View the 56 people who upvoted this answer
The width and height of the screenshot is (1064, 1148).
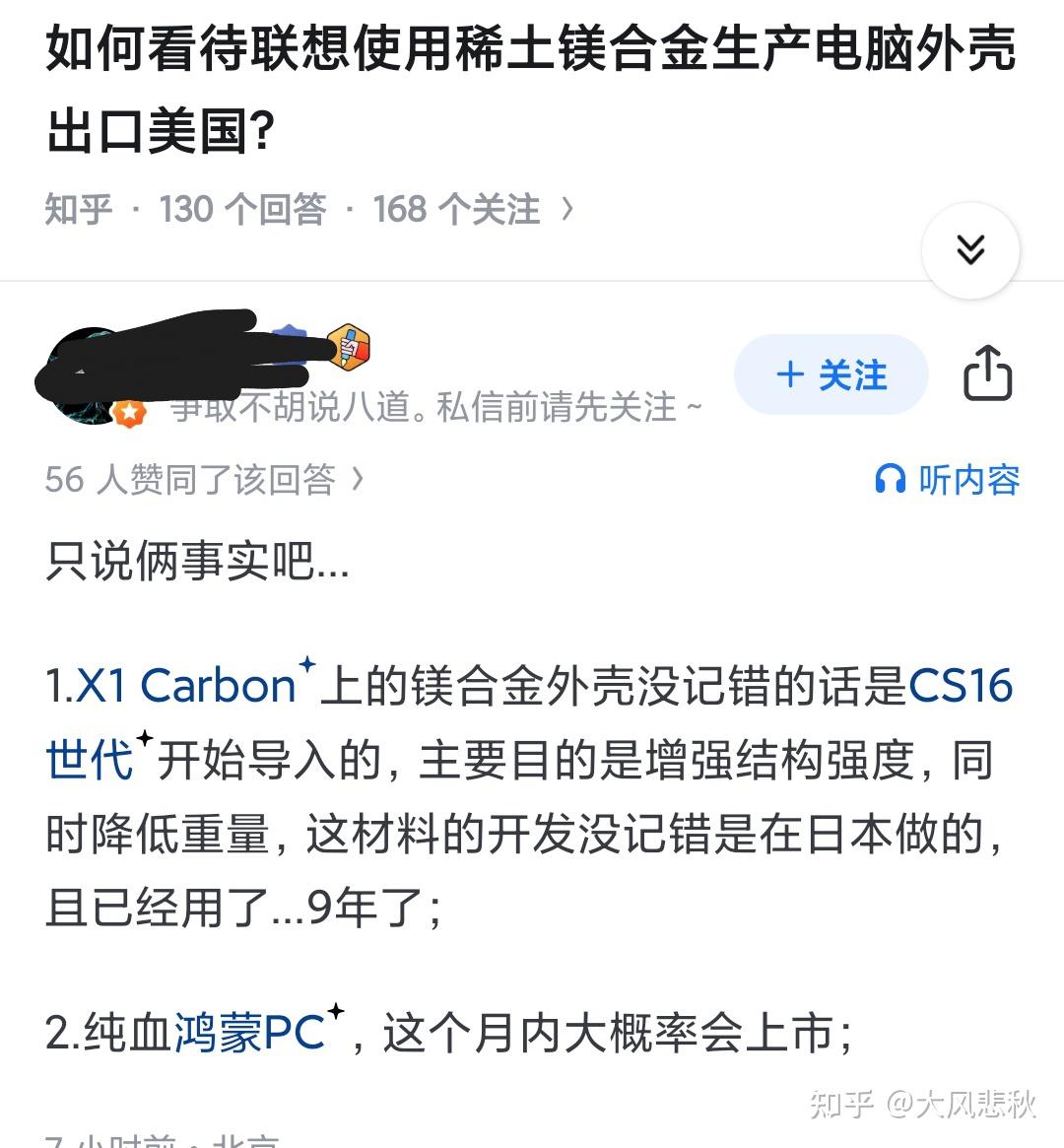pos(204,480)
